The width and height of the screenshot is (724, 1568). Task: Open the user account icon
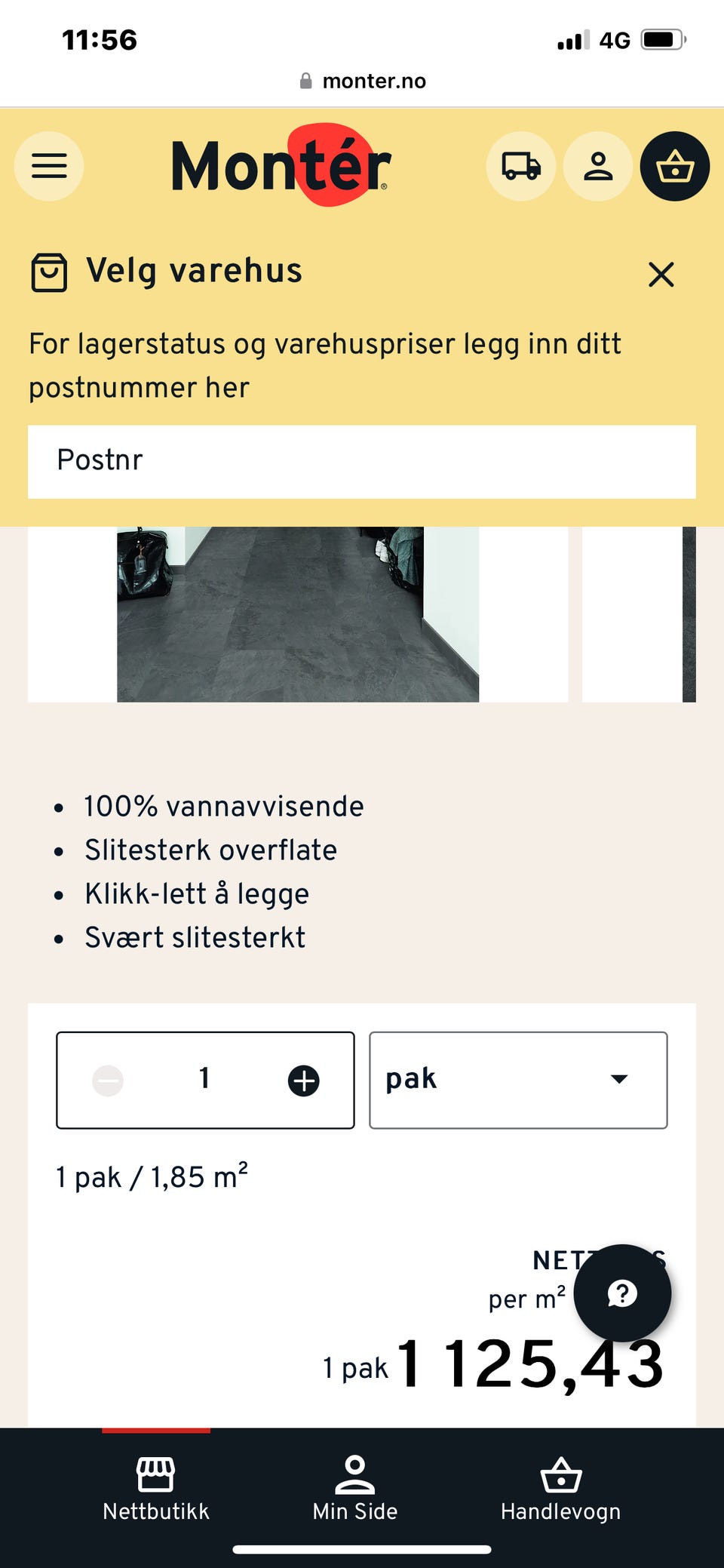(x=597, y=166)
